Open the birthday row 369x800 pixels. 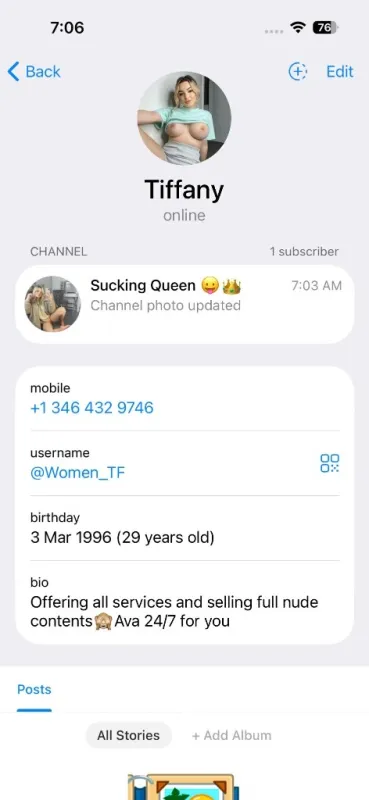[x=184, y=528]
